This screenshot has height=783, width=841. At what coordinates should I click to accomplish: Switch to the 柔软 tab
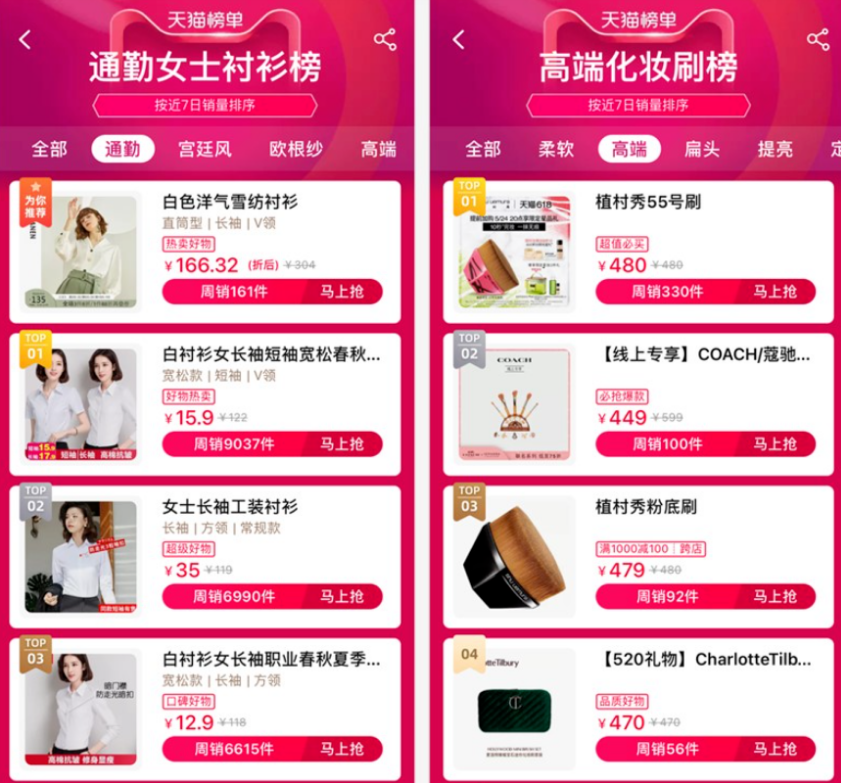[556, 150]
